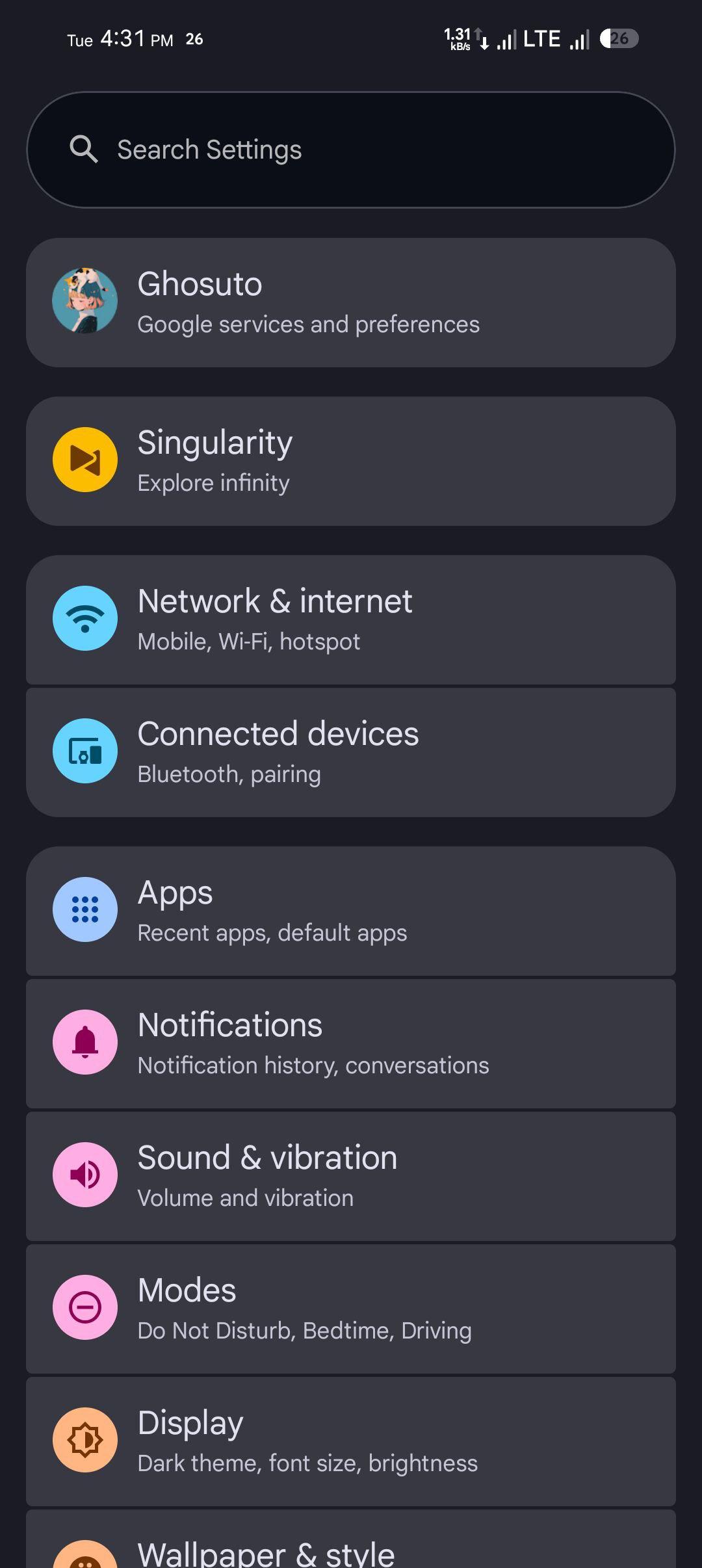Open Connected devices settings
The image size is (702, 1568).
(351, 752)
